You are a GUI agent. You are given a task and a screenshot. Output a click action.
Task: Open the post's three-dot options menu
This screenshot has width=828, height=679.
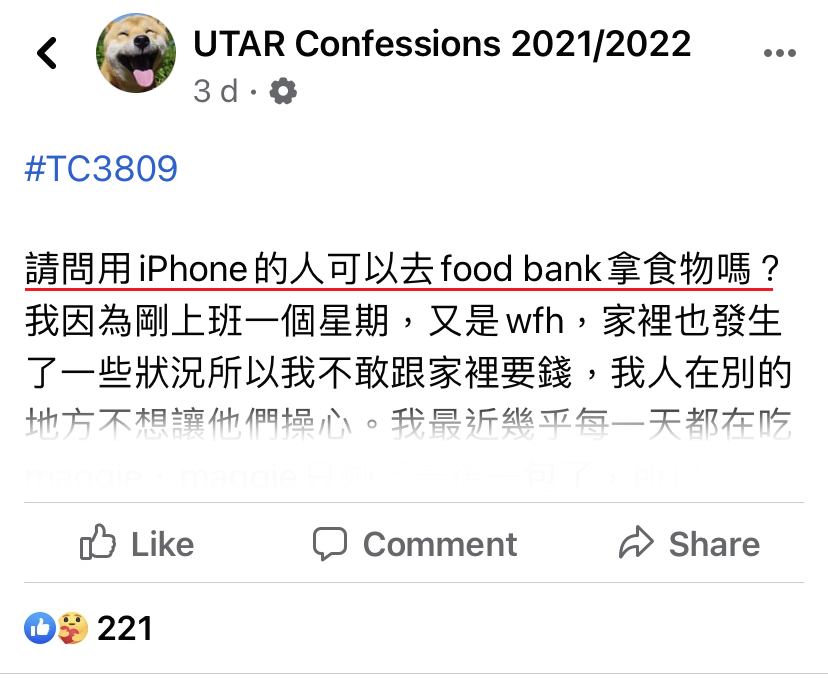[779, 54]
